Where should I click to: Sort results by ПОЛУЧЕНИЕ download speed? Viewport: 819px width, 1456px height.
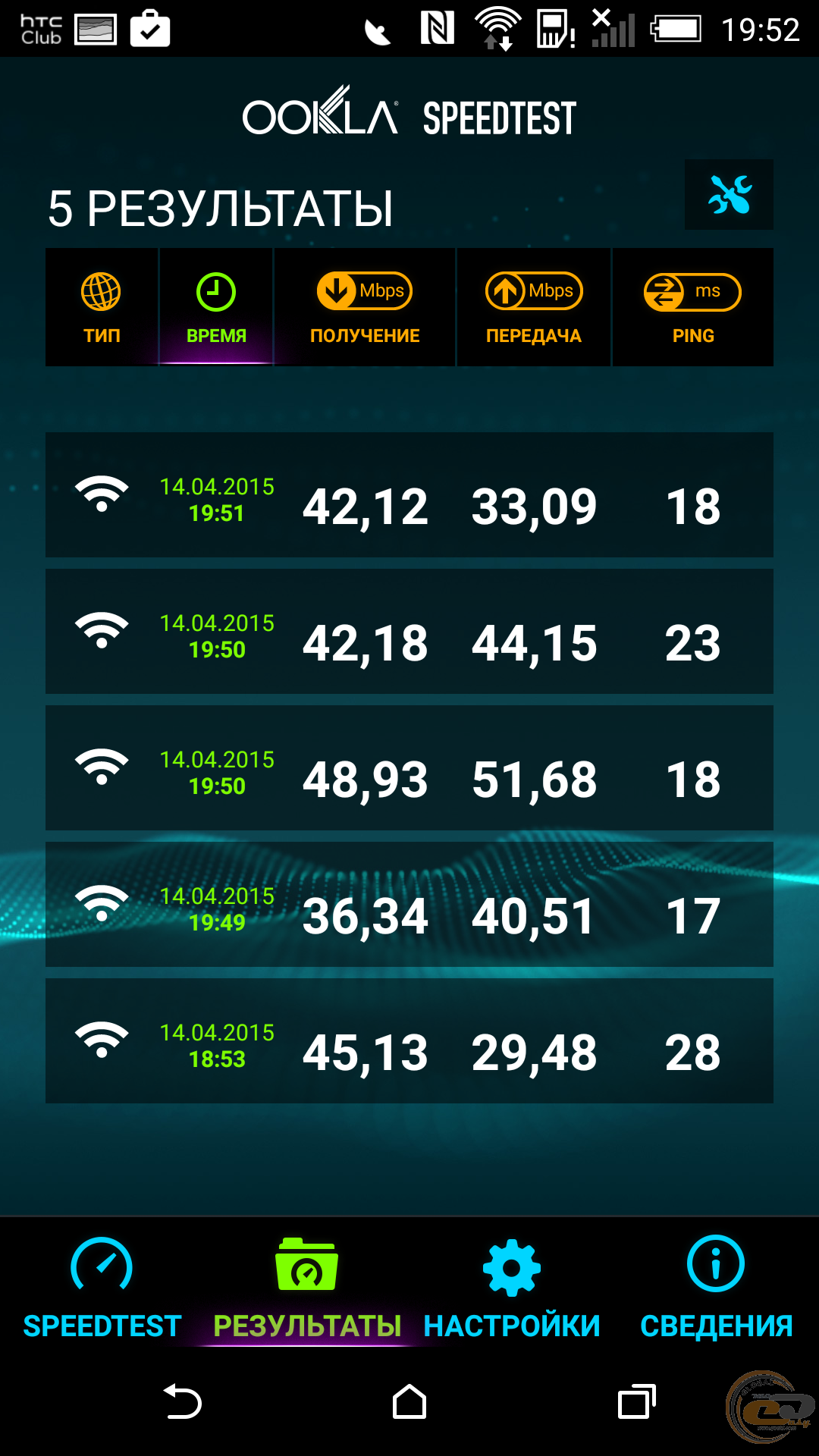click(x=365, y=307)
